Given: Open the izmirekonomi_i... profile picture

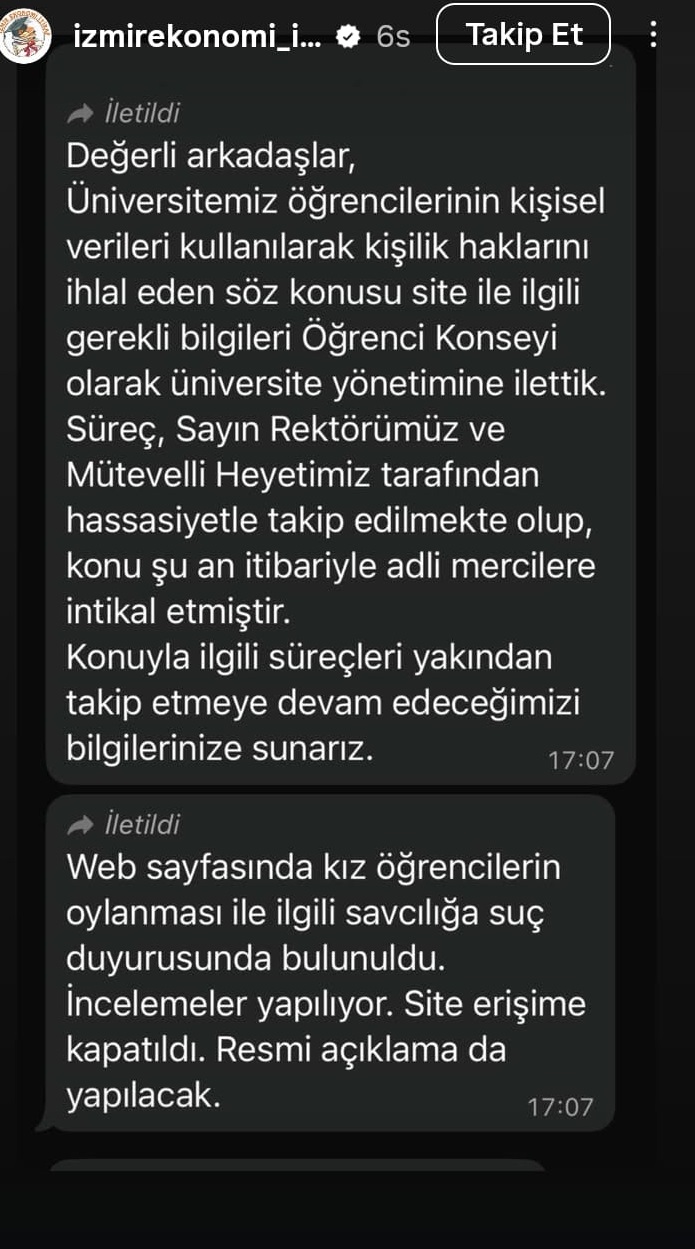Looking at the screenshot, I should 27,37.
